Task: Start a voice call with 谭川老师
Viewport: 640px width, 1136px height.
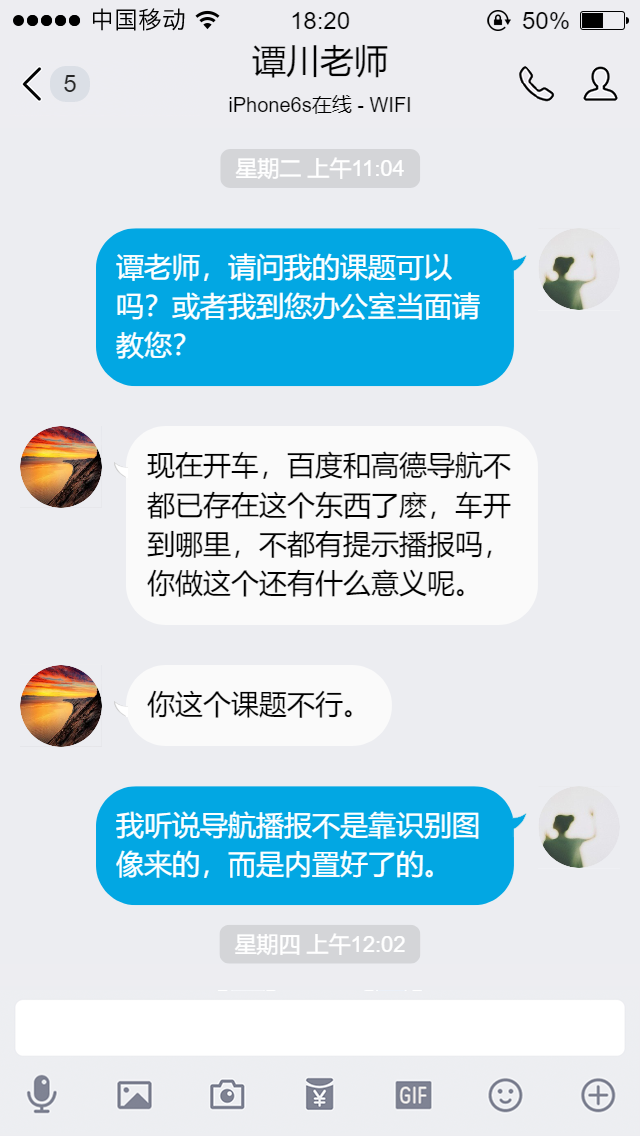Action: [536, 84]
